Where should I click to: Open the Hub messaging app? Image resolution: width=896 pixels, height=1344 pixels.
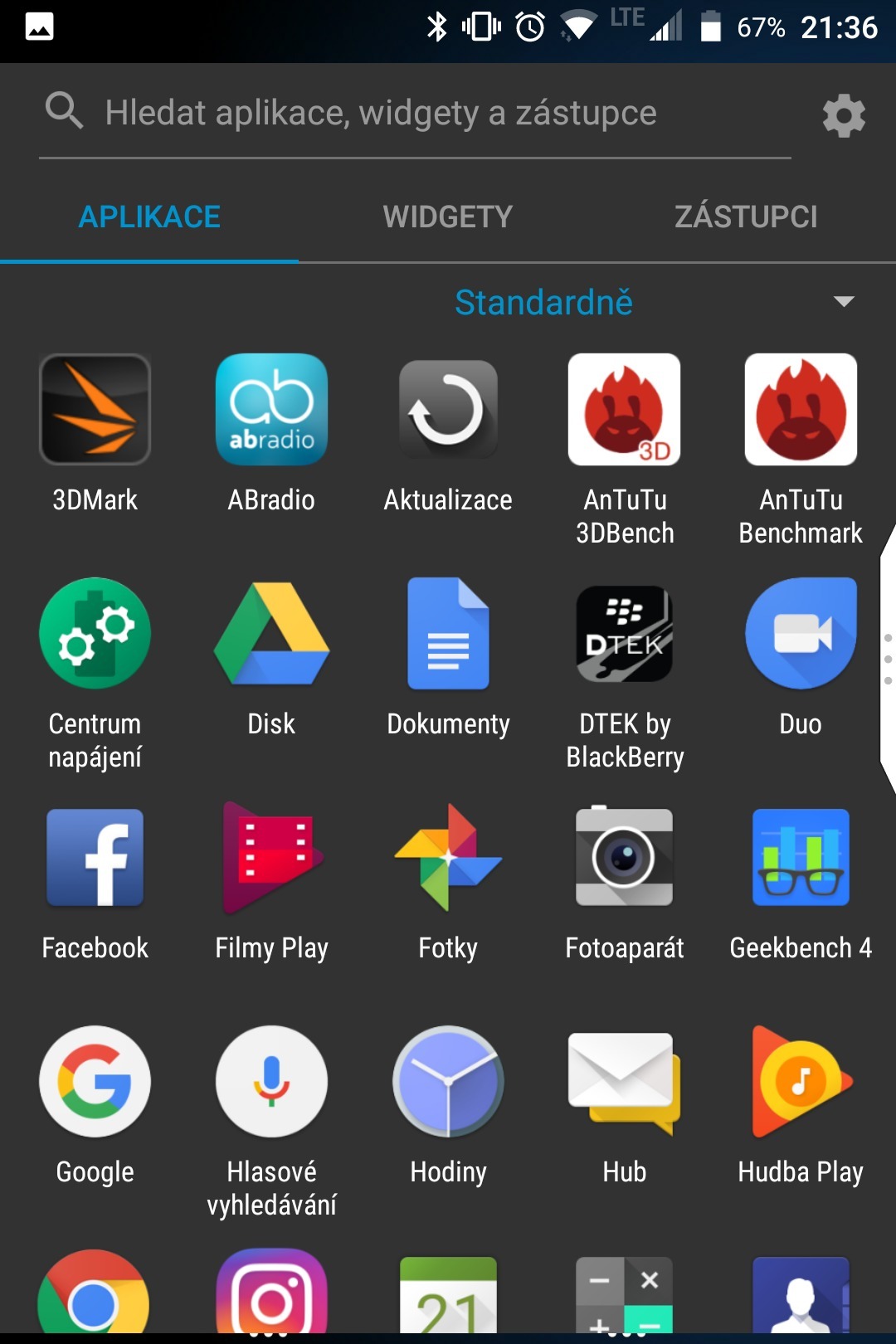coord(624,1081)
